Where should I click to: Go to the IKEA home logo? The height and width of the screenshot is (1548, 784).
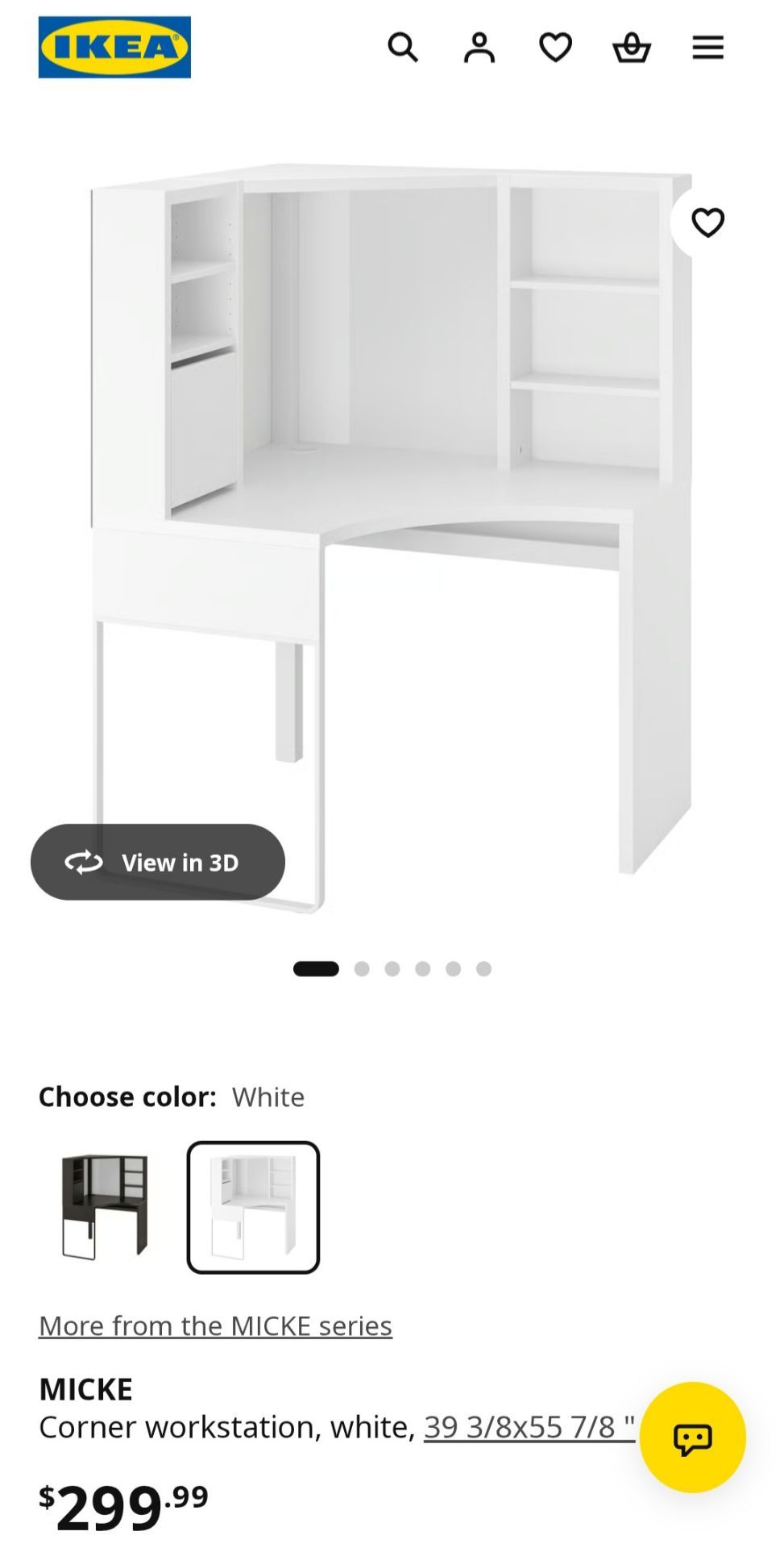(x=114, y=48)
